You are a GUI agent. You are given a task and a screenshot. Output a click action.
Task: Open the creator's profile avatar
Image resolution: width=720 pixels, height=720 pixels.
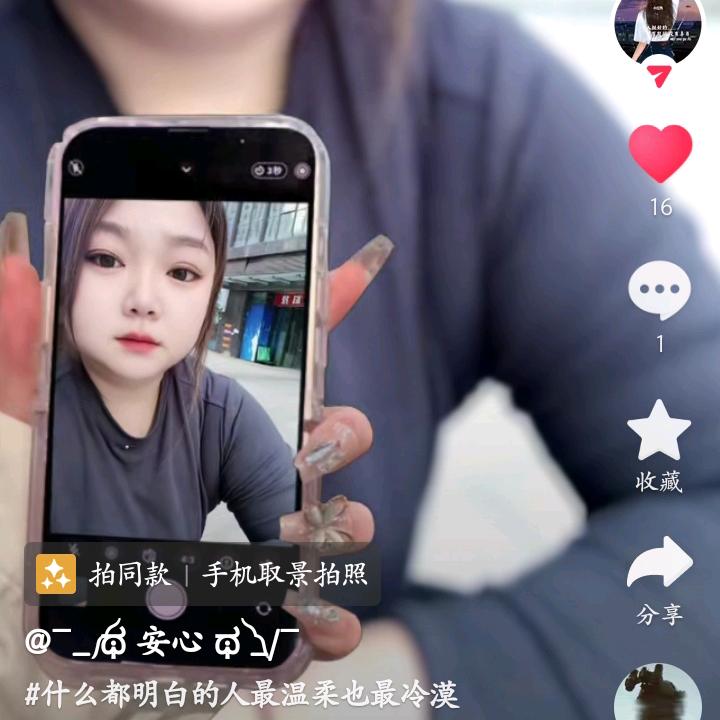pos(657,27)
